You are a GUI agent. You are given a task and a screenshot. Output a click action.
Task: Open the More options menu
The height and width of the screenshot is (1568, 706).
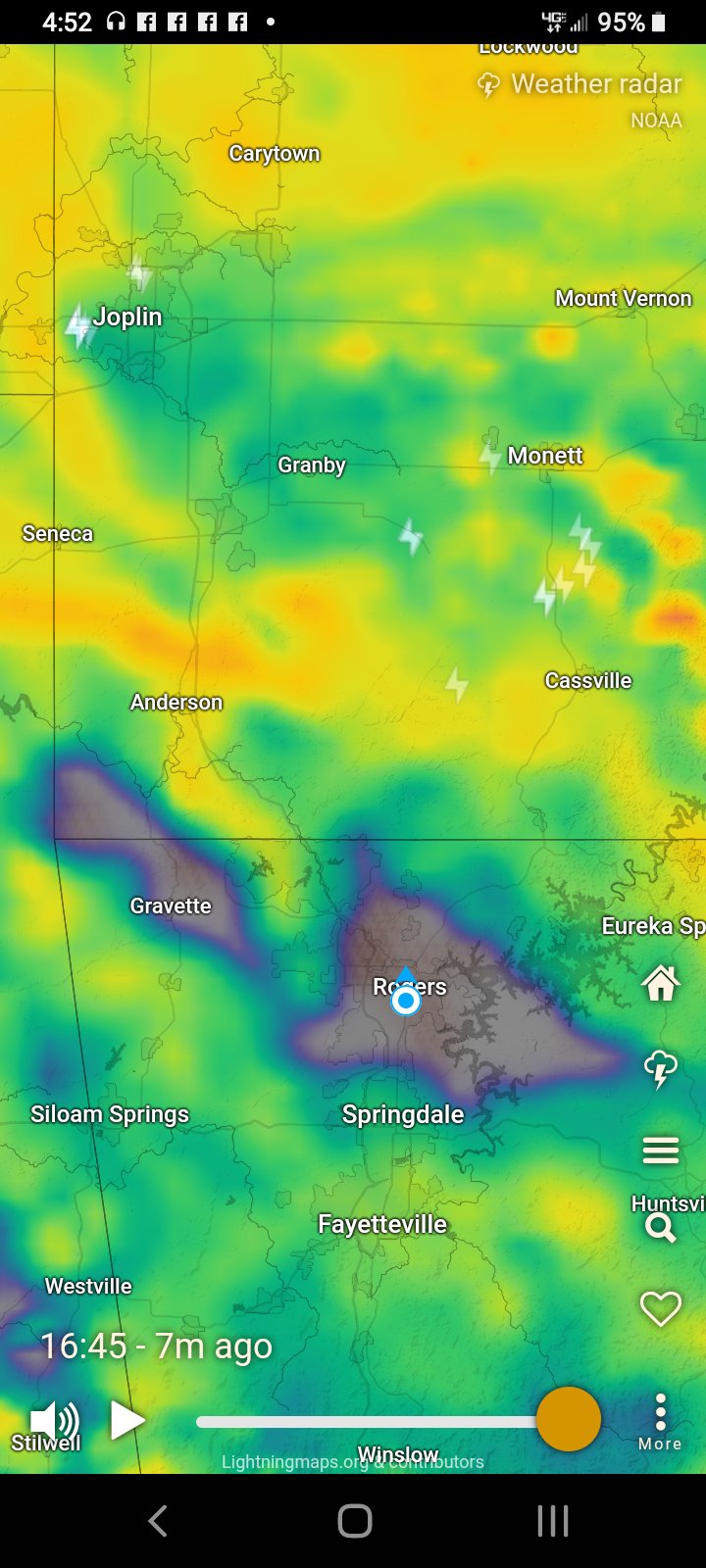coord(660,1422)
